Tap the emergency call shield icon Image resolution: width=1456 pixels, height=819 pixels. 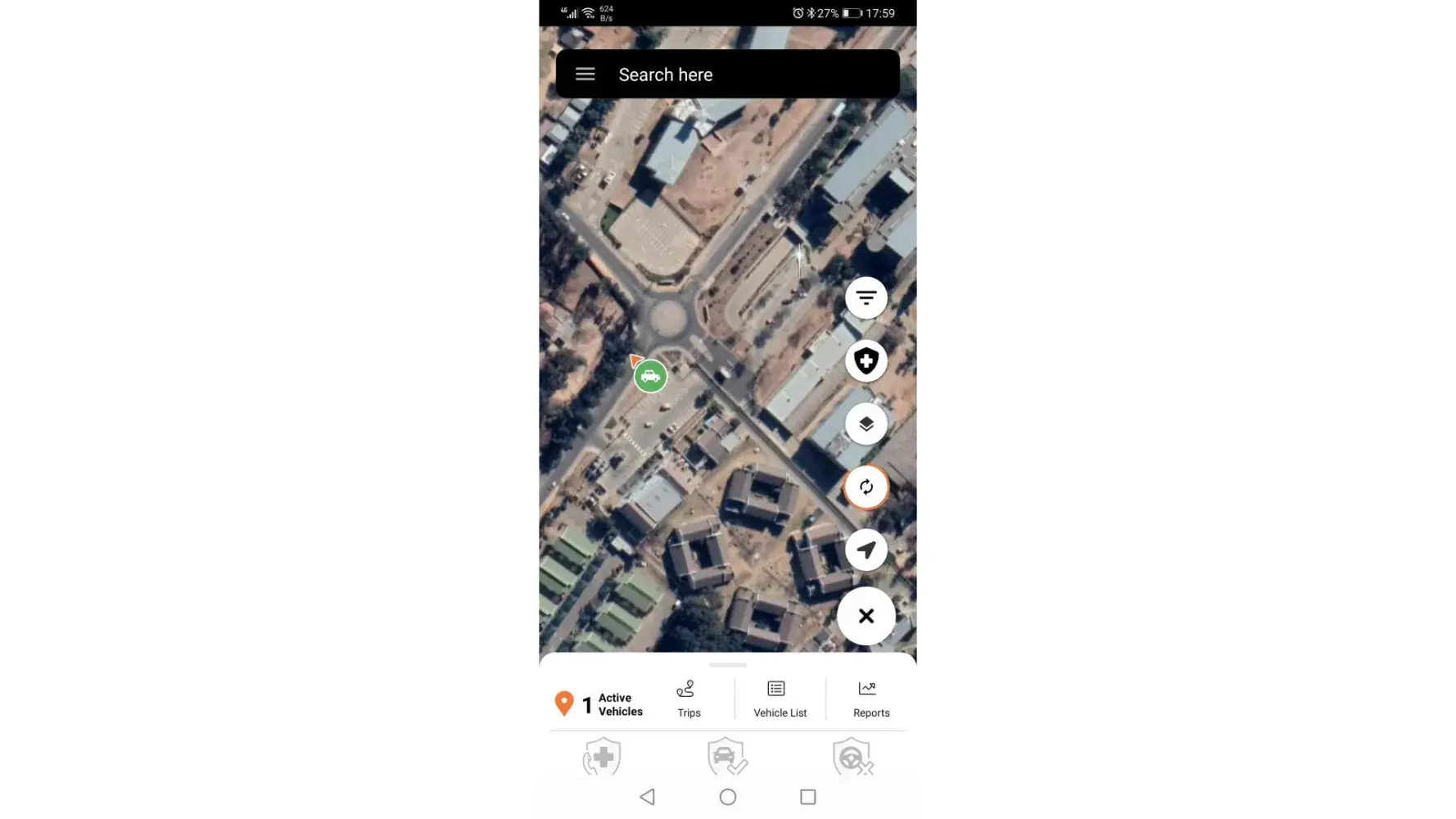pos(602,757)
